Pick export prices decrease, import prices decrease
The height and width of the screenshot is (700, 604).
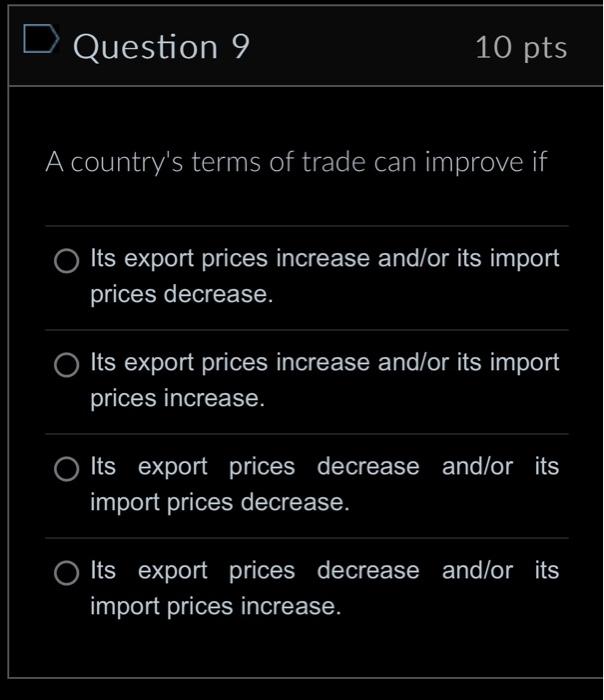(x=67, y=470)
